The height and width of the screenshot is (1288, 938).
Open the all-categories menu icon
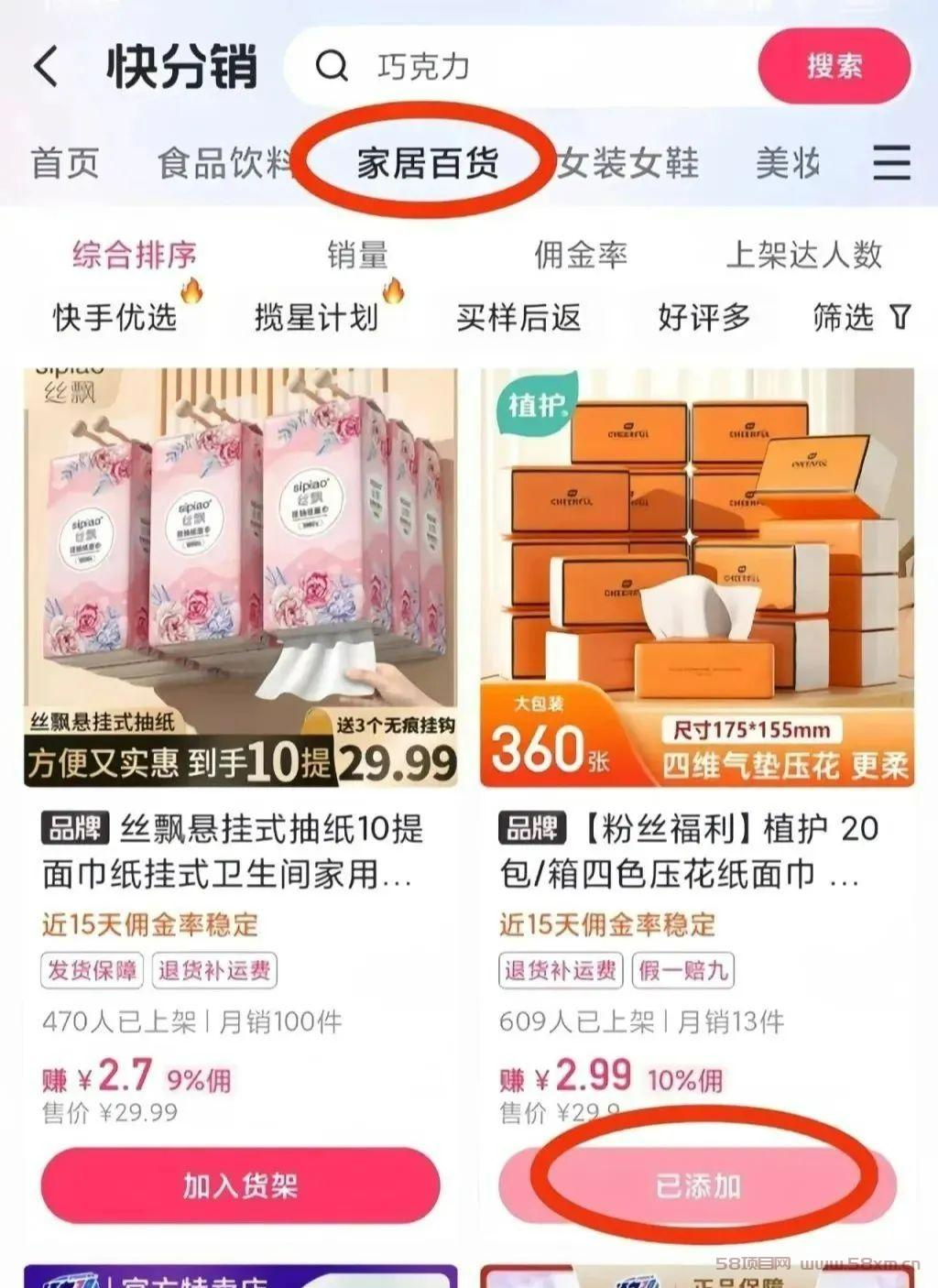[x=891, y=162]
